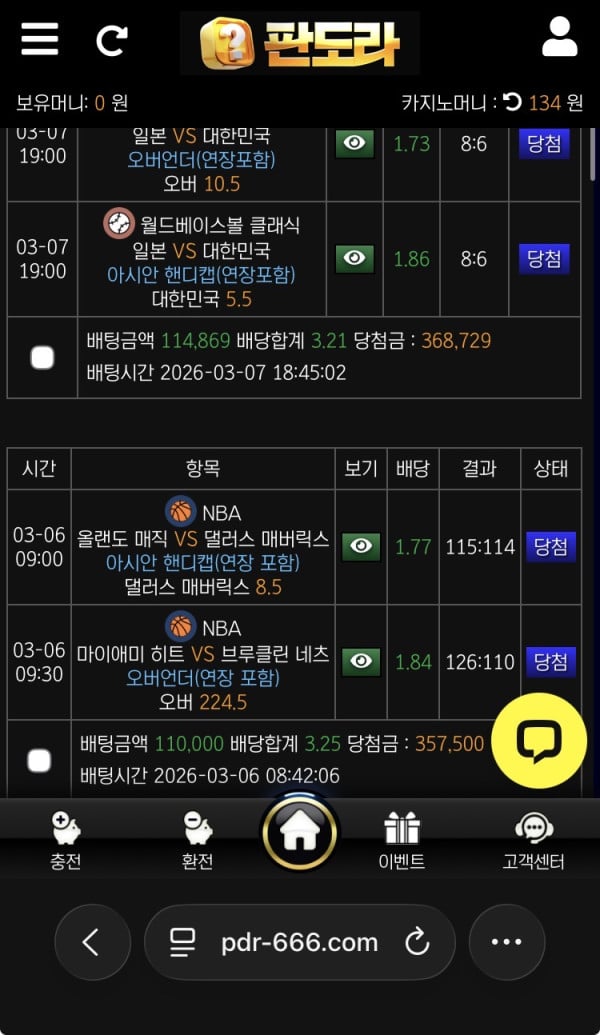Open the yellow chat bubble

(539, 741)
